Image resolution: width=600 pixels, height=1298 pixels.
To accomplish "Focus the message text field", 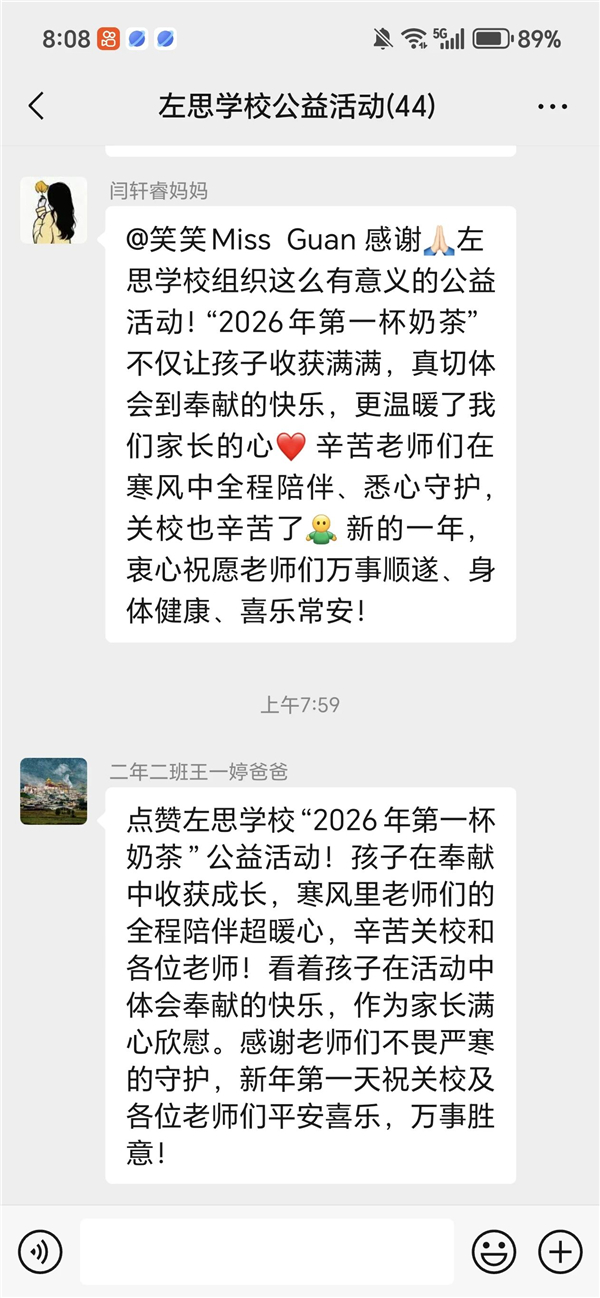I will point(266,1251).
